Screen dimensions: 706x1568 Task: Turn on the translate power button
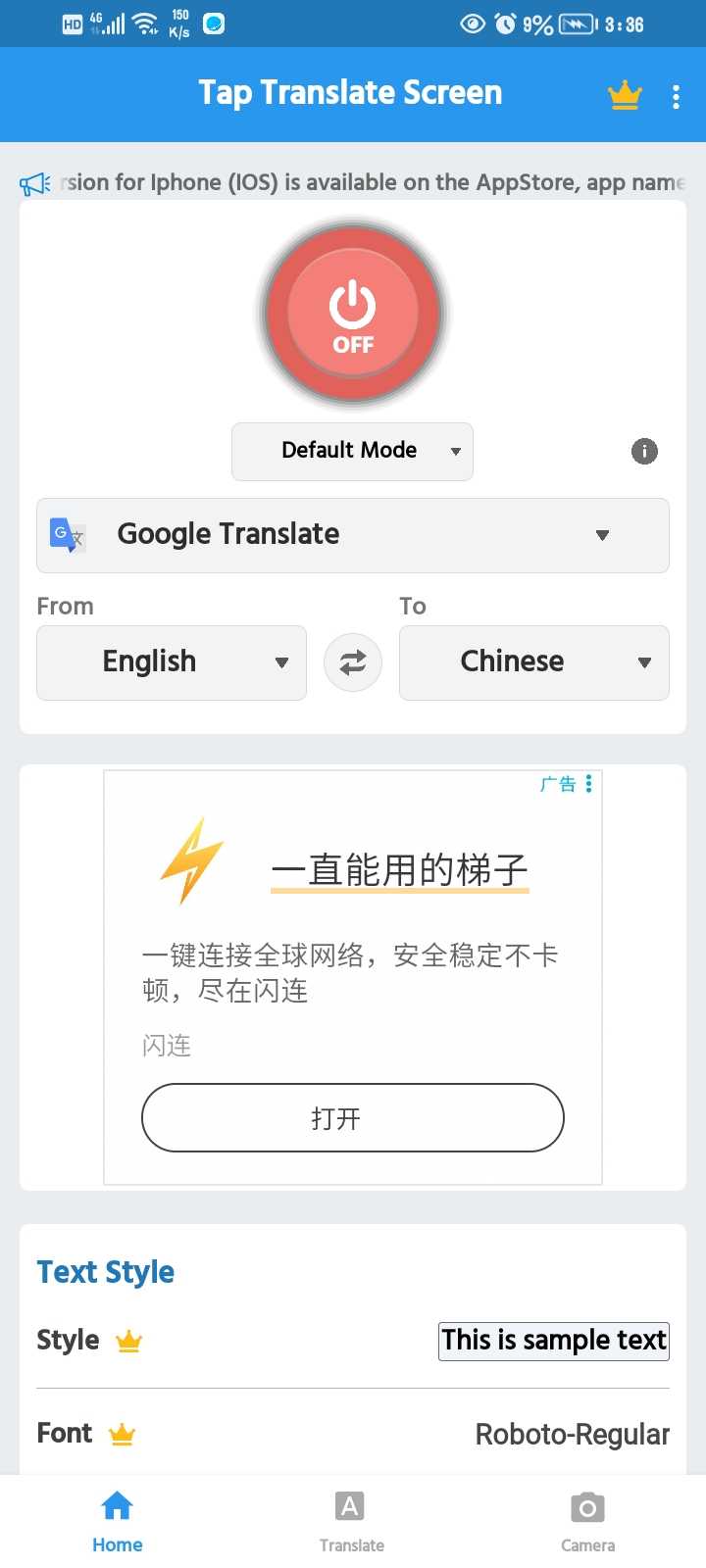[x=353, y=314]
